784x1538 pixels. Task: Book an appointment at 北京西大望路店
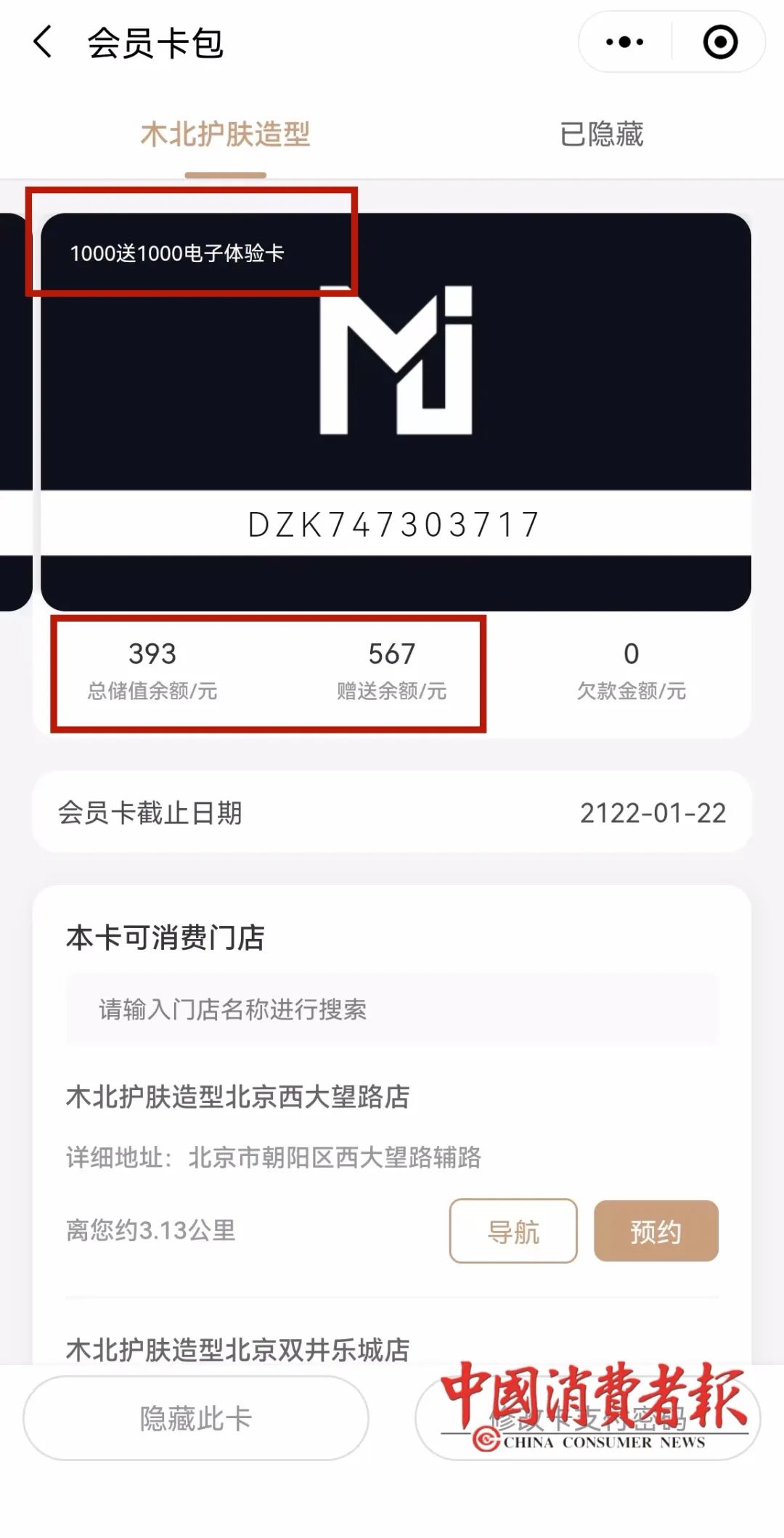[656, 1232]
